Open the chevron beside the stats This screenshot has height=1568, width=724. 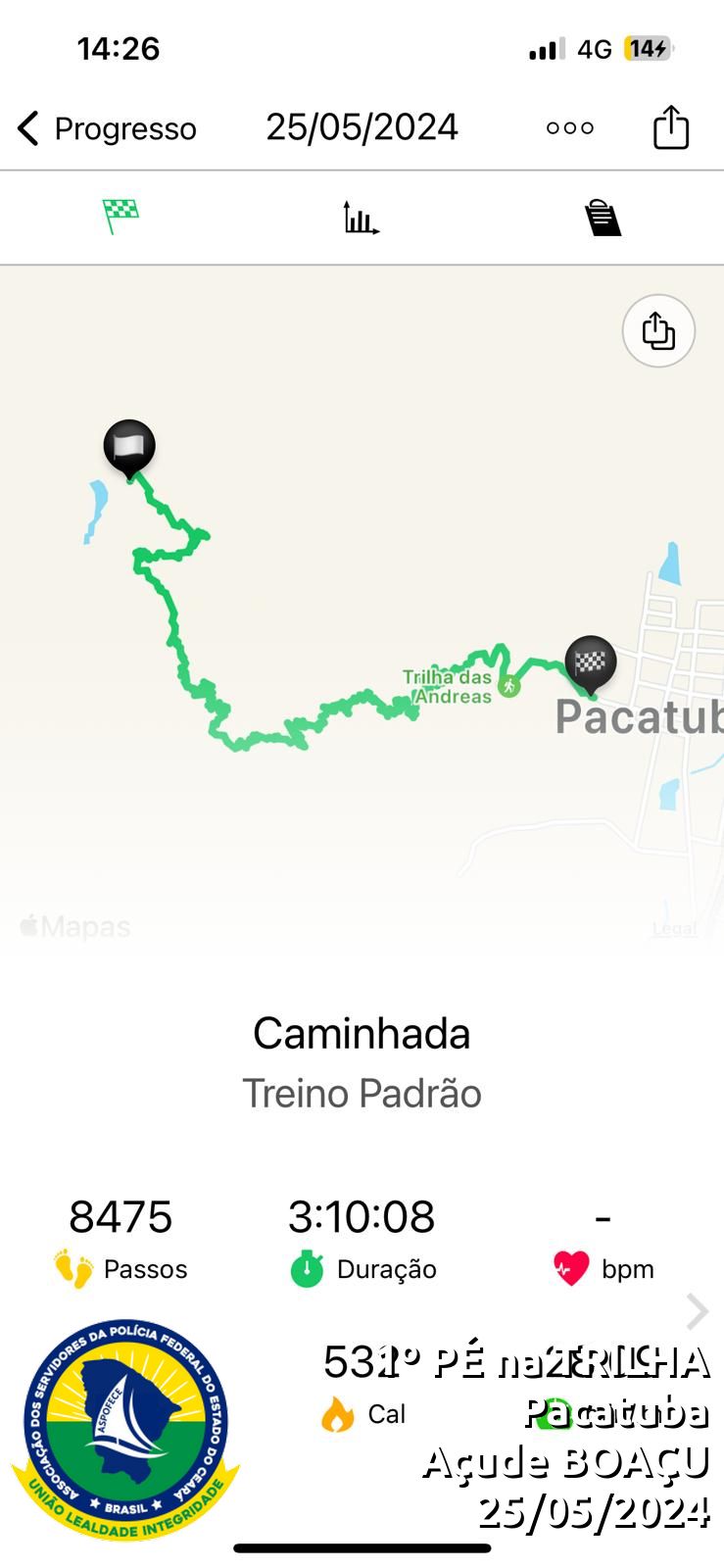tap(698, 1311)
